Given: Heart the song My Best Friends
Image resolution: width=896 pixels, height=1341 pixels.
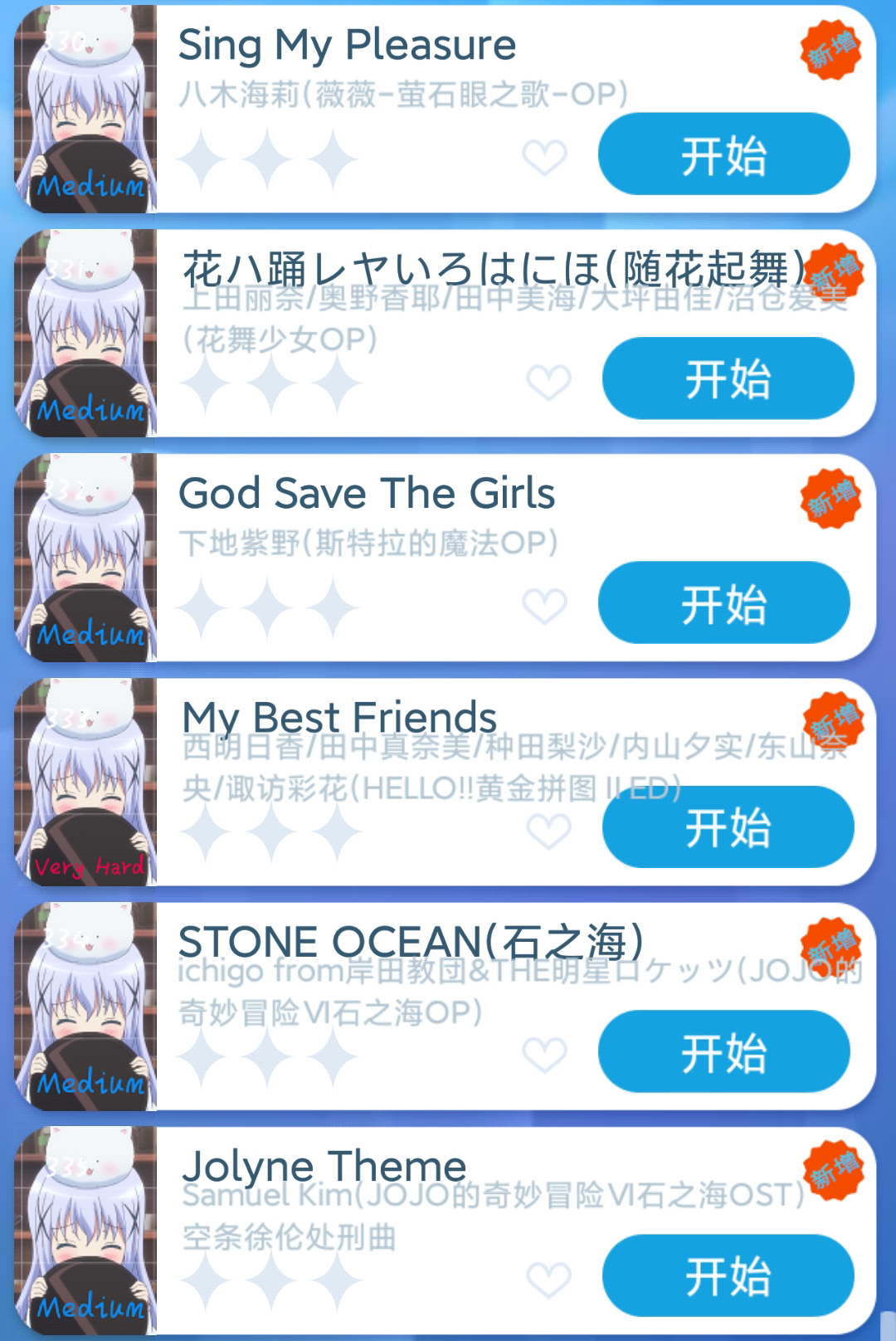Looking at the screenshot, I should pyautogui.click(x=549, y=831).
